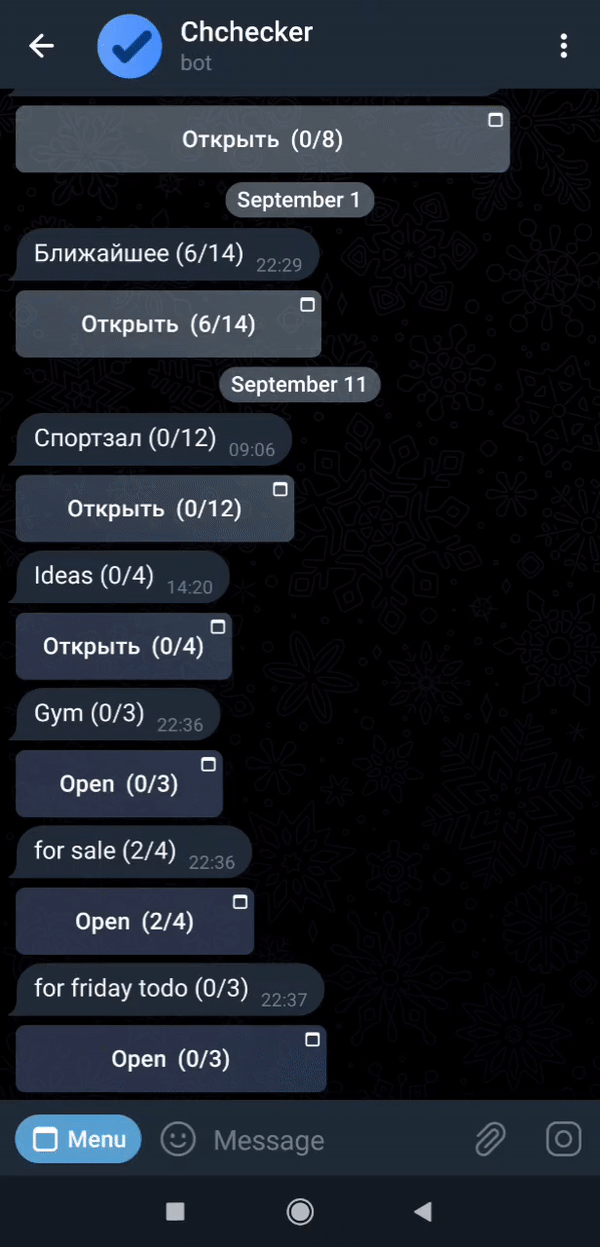Tap the system home button
Viewport: 600px width, 1247px height.
coord(299,1212)
